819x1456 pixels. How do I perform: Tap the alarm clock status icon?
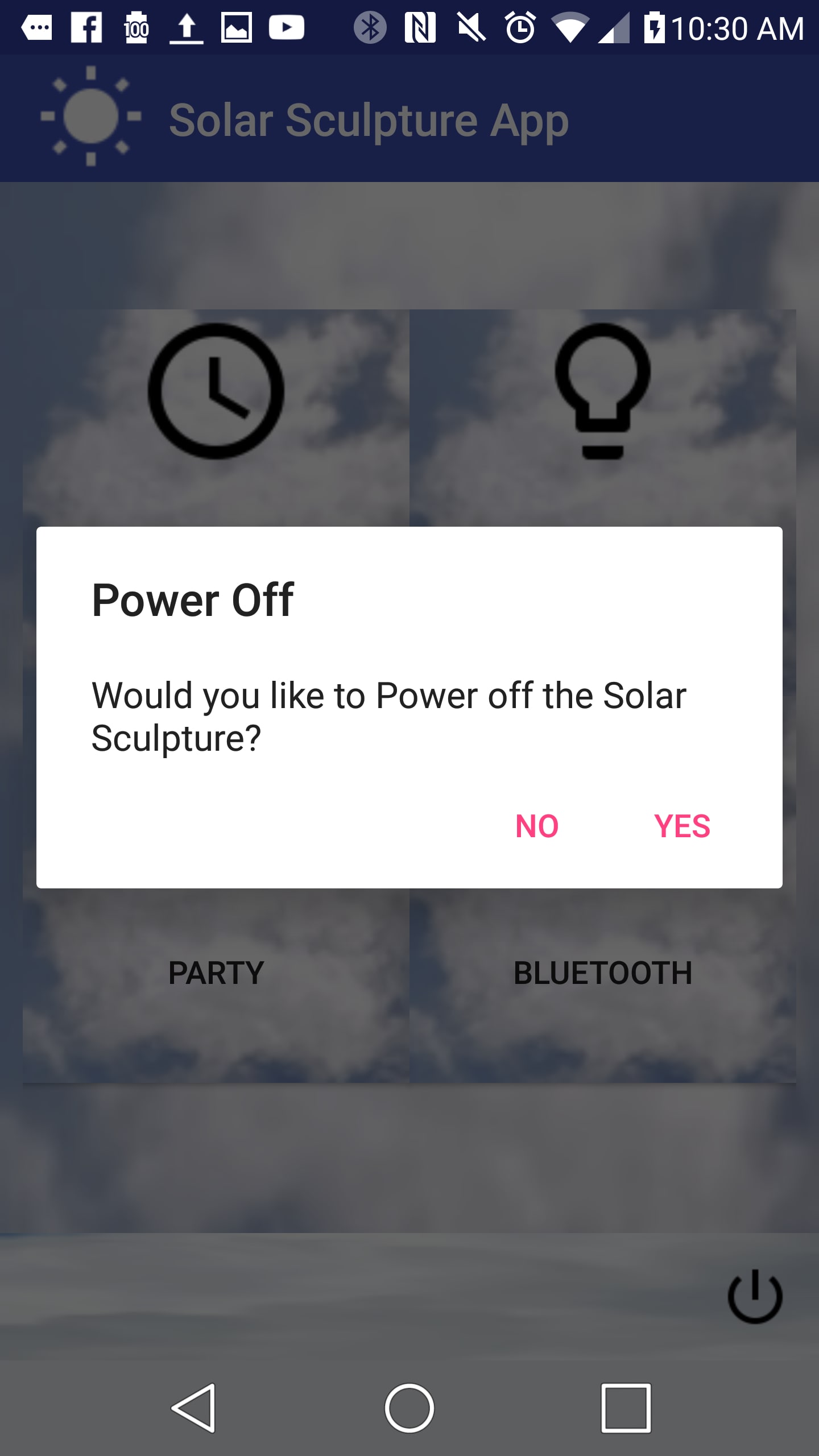pyautogui.click(x=520, y=26)
